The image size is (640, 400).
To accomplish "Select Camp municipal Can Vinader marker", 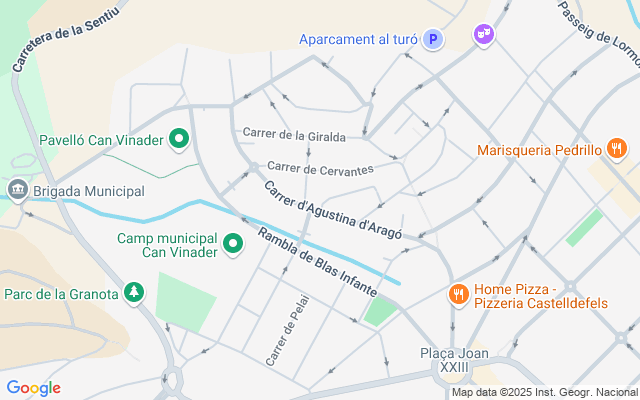I will [233, 244].
